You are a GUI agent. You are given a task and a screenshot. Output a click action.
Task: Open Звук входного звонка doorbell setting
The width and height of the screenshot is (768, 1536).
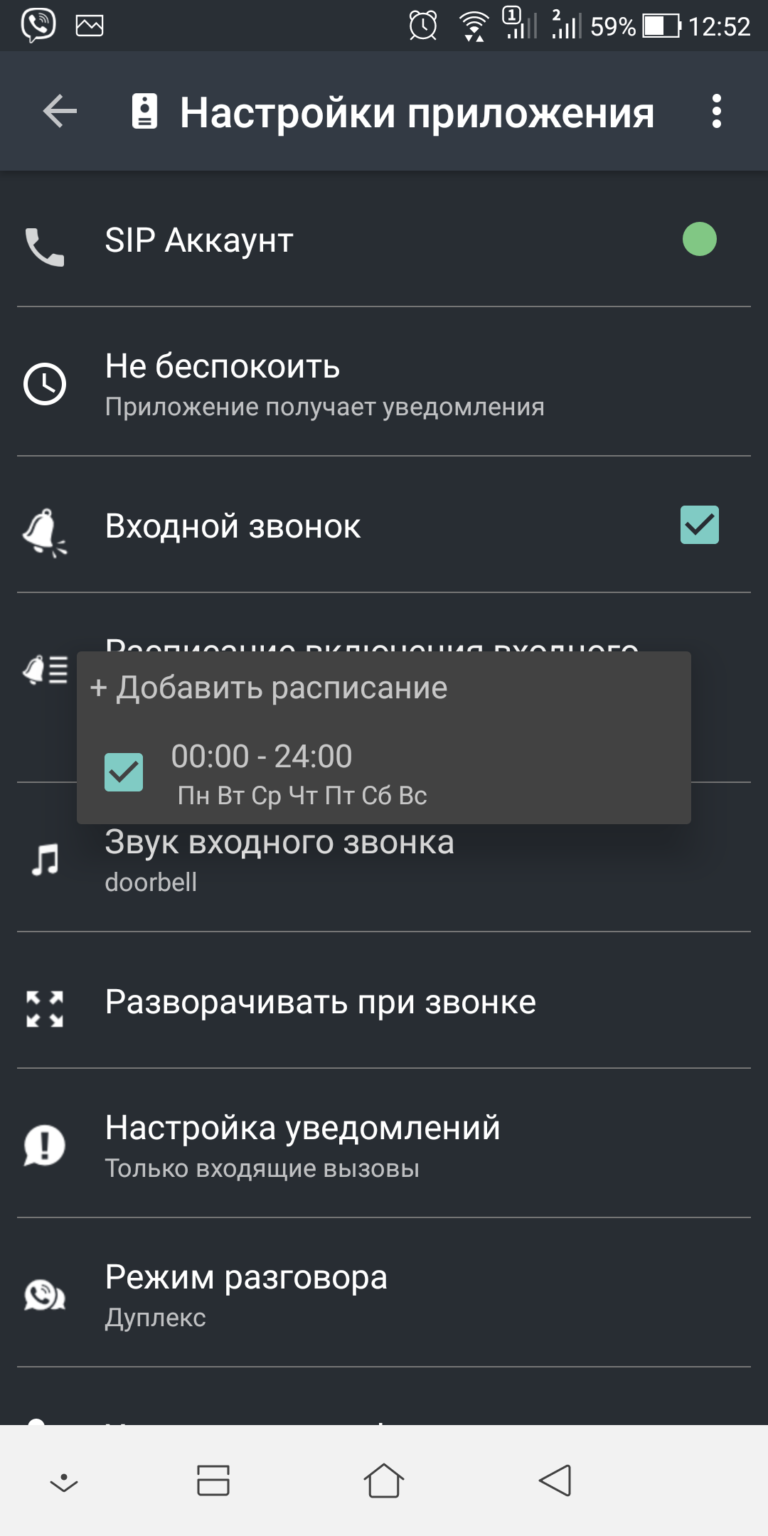(384, 862)
